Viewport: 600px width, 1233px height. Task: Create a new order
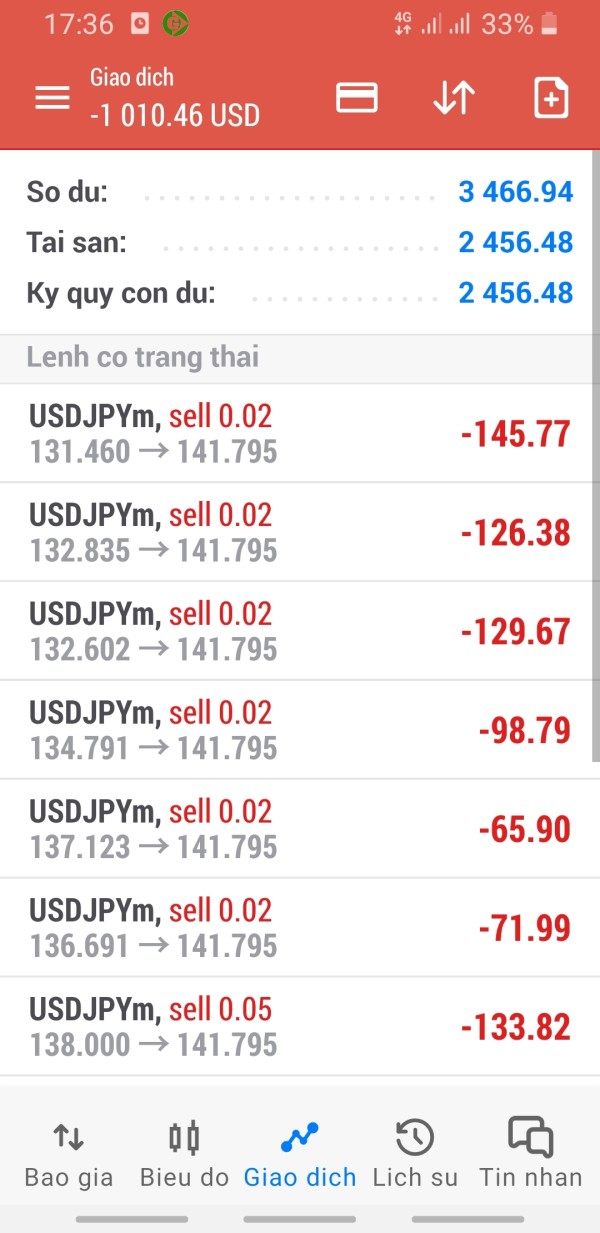[551, 98]
